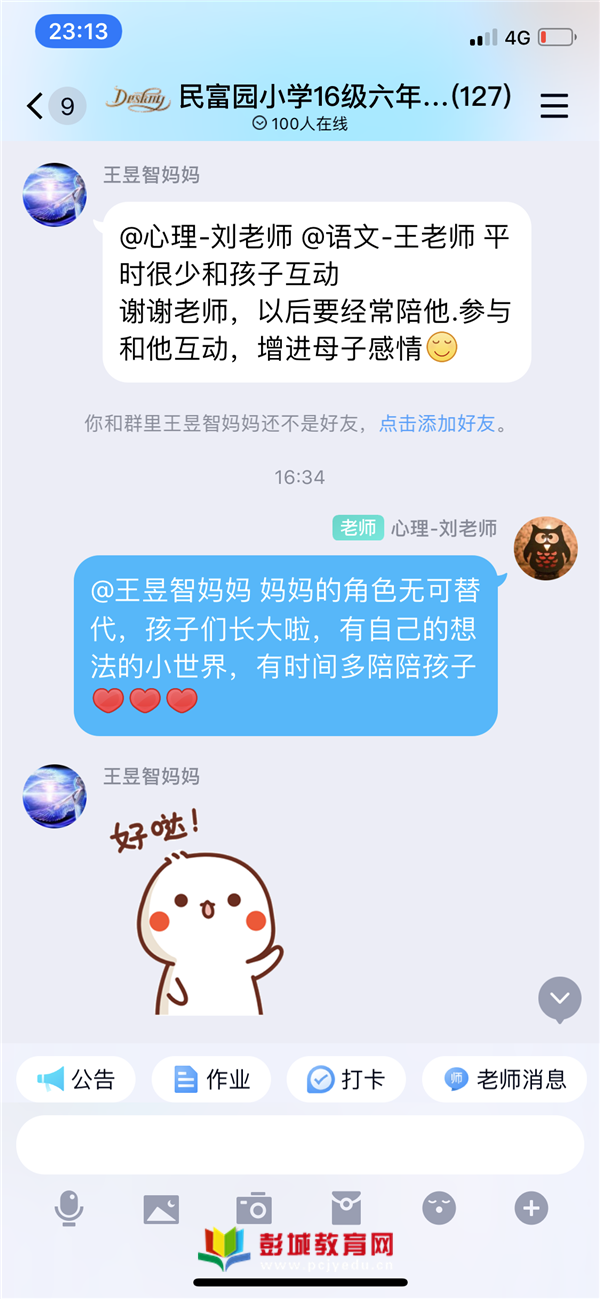Open the emoji sticker panel
The width and height of the screenshot is (600, 1299).
pos(439,1209)
